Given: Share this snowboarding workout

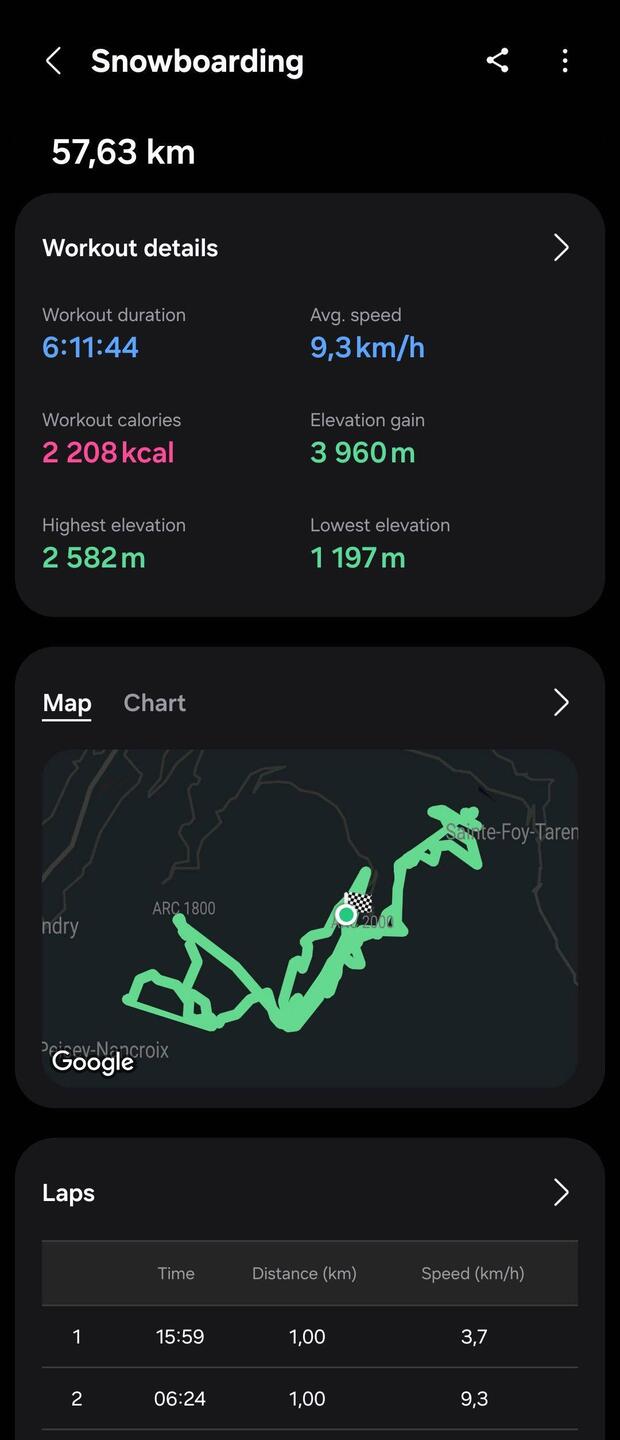Looking at the screenshot, I should point(497,60).
